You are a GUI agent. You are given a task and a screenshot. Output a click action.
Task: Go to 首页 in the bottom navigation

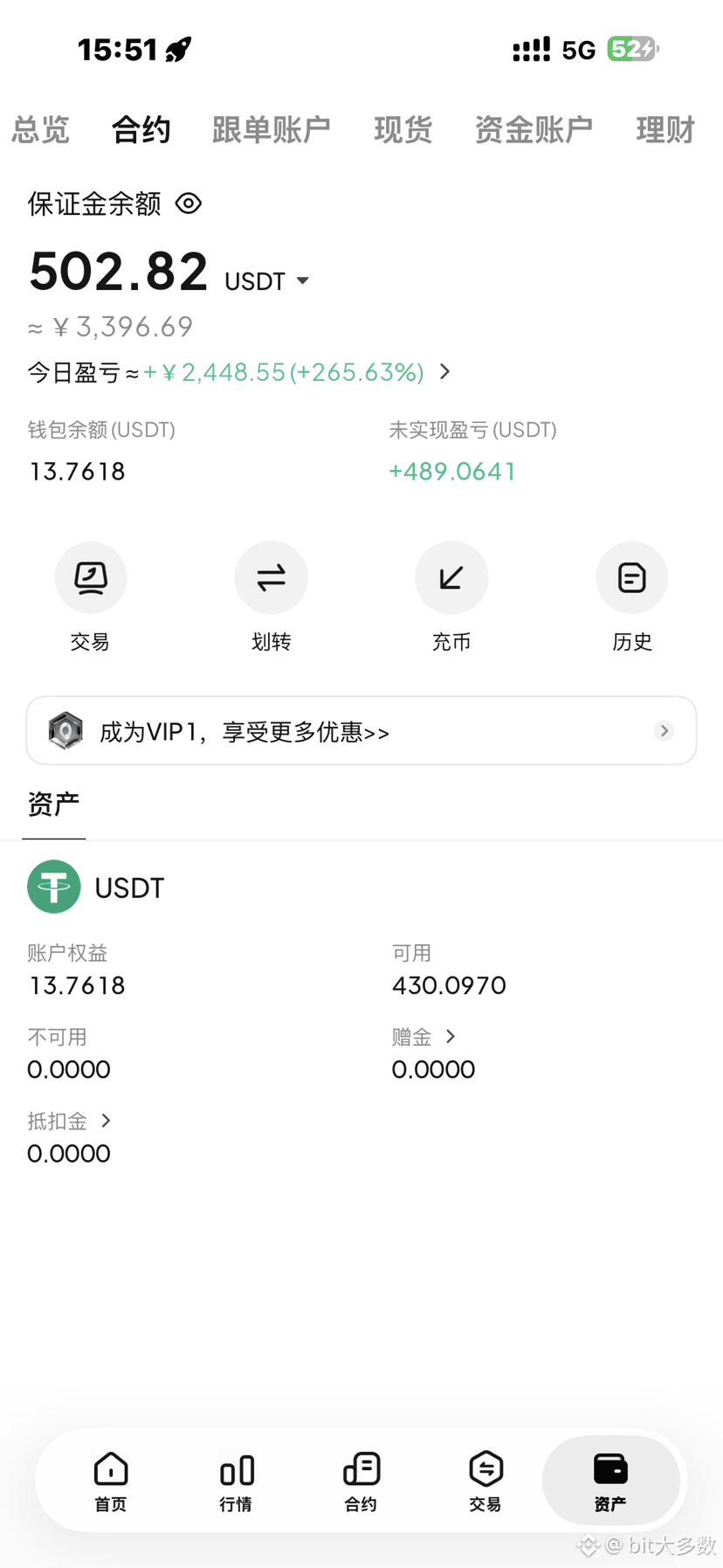click(111, 1481)
